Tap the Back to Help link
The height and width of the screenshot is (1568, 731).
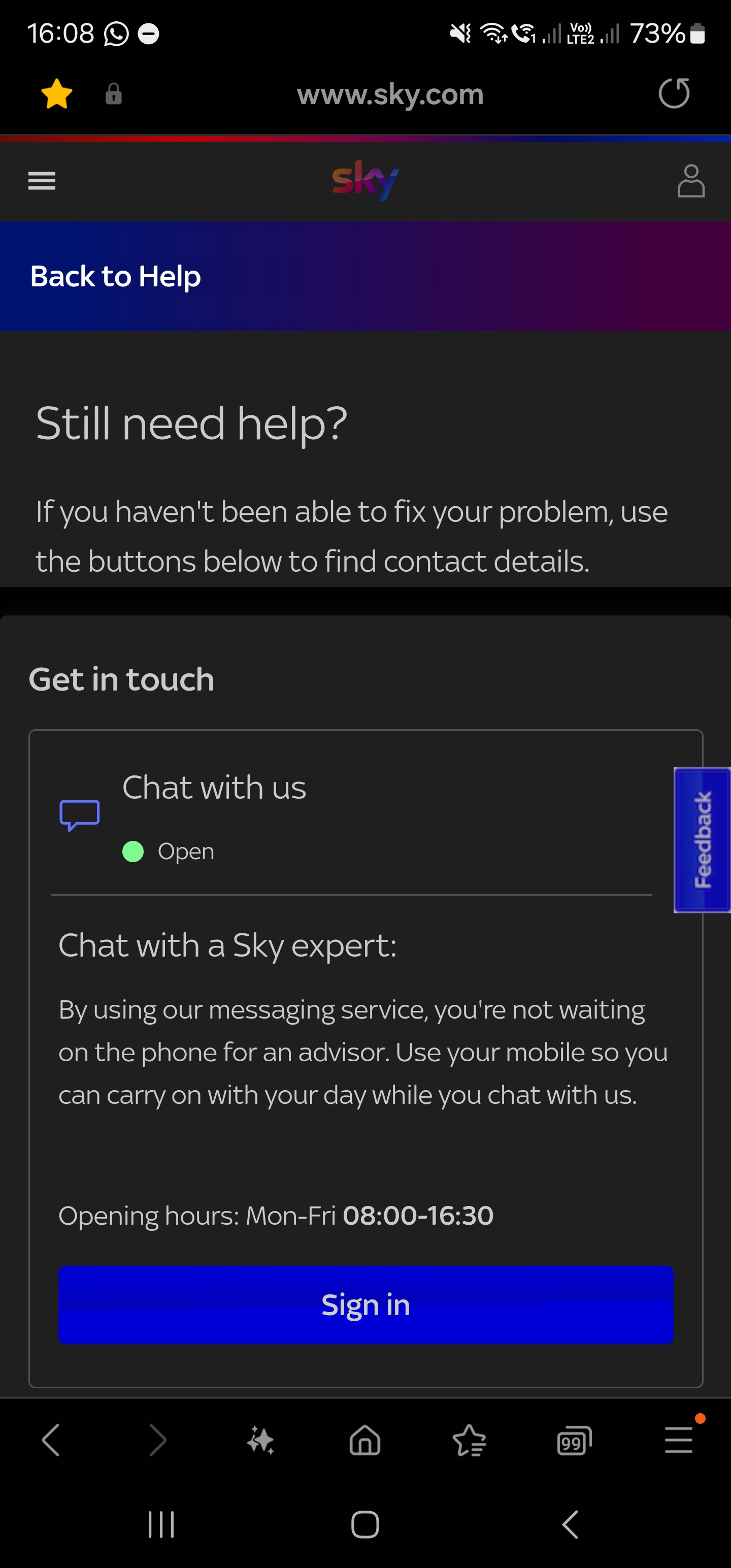pos(115,276)
